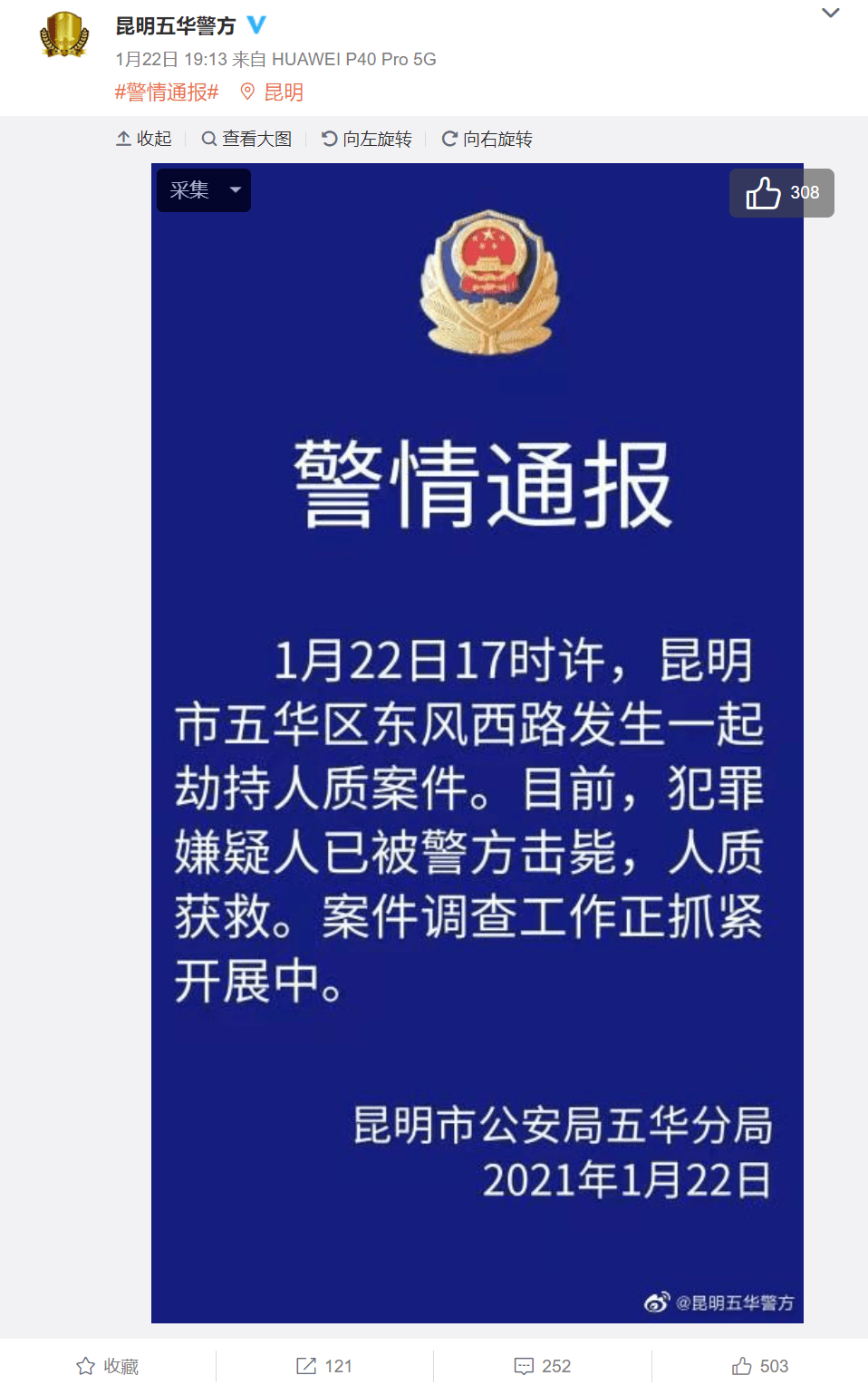
Task: Tap the 警情通报 notice image
Action: [x=477, y=743]
